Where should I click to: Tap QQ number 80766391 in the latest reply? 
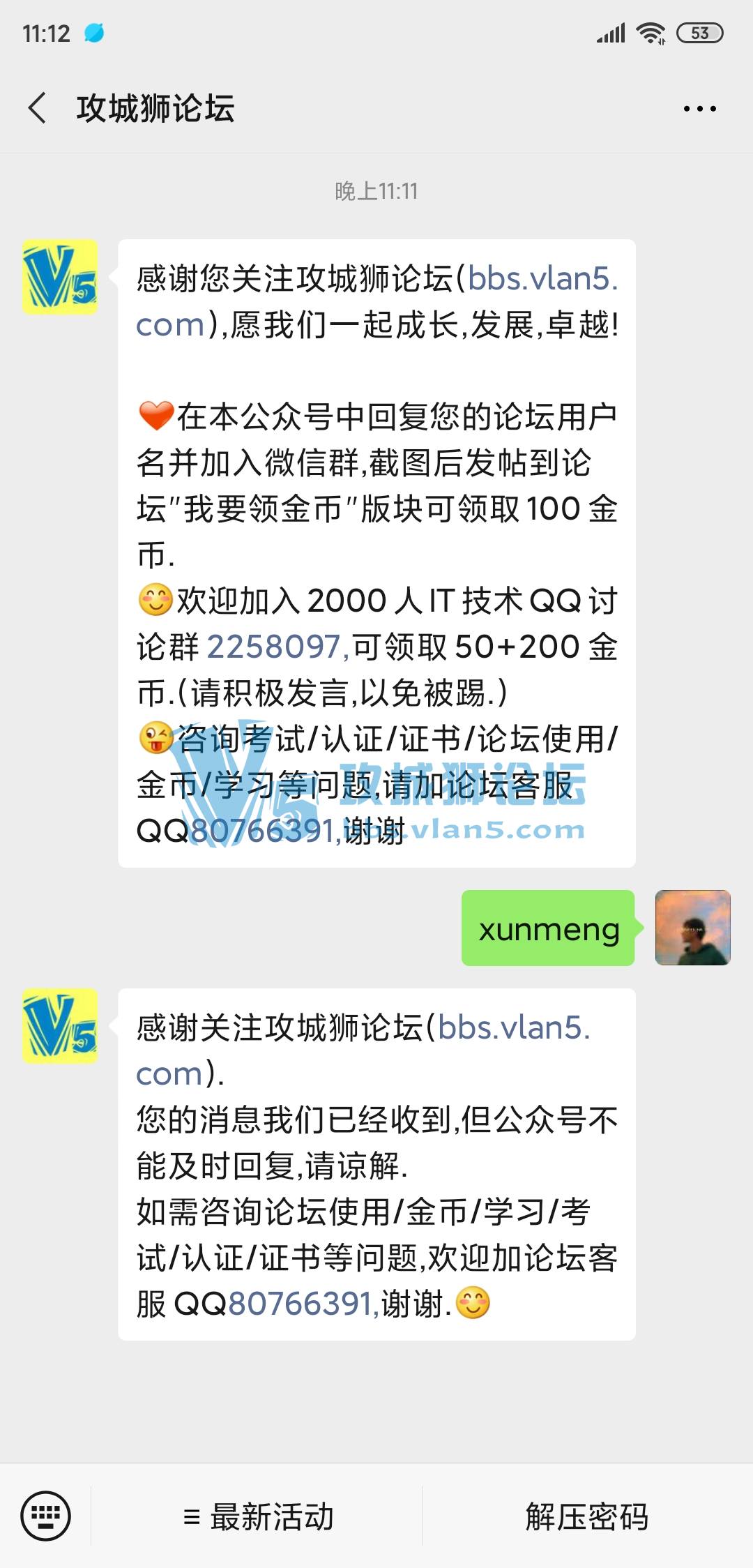click(303, 1303)
